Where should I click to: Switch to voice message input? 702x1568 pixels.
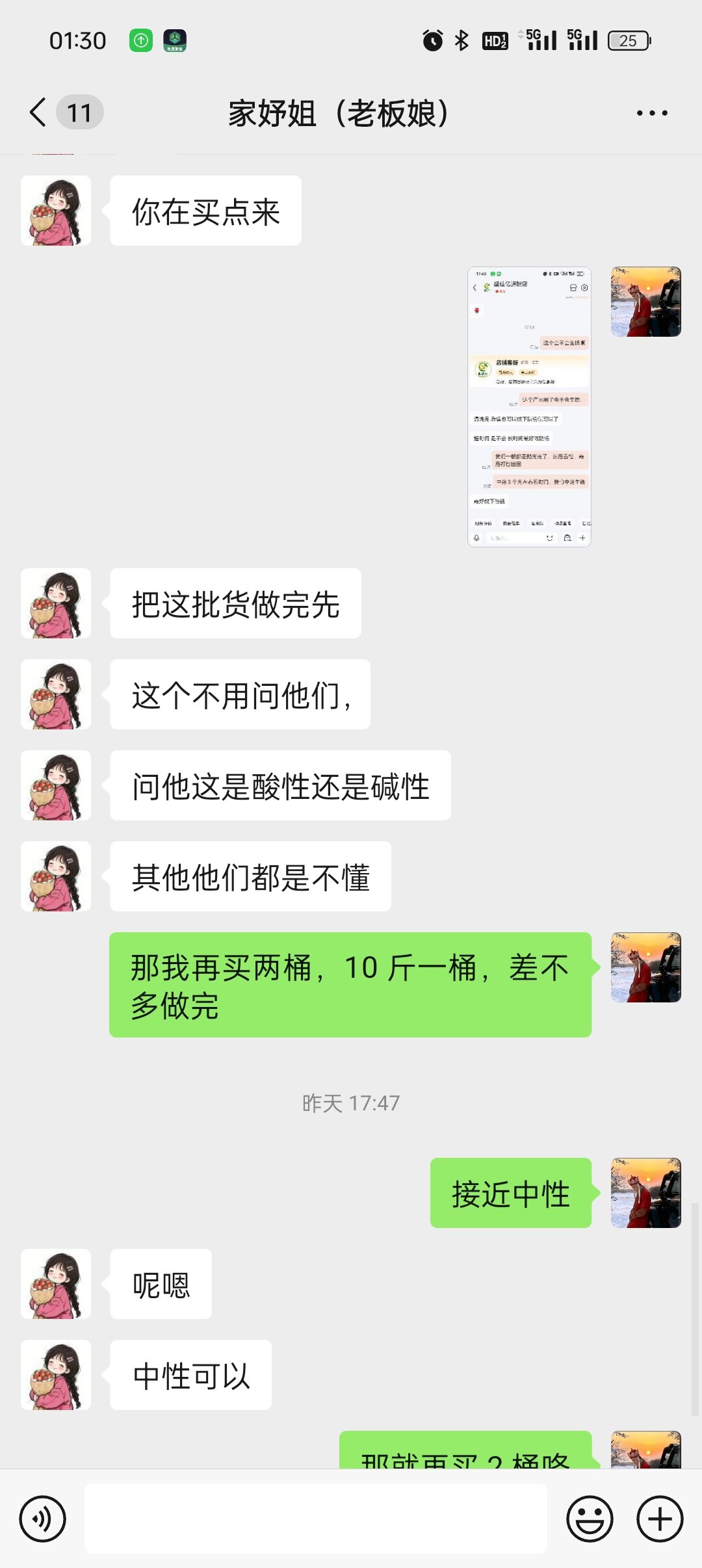[43, 1519]
